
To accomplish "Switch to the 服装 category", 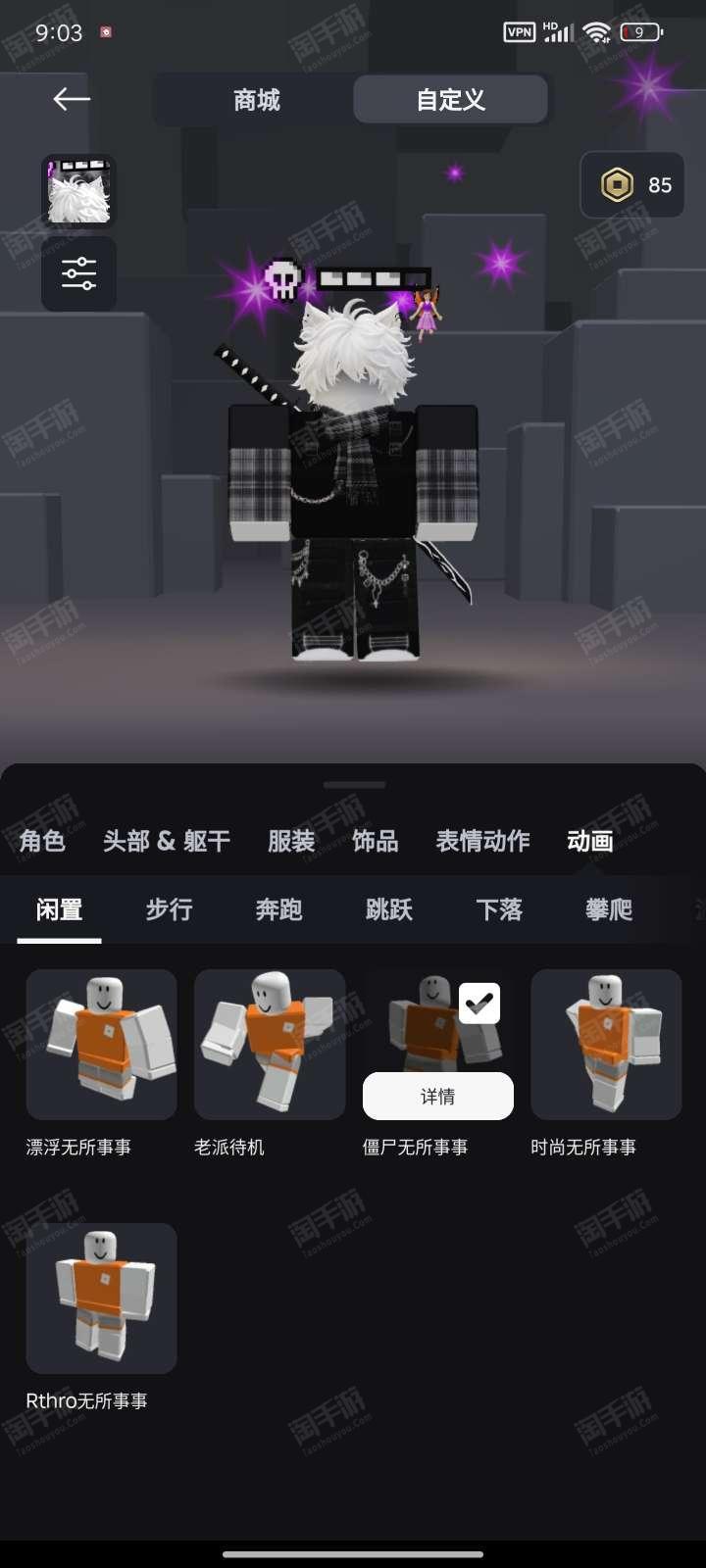I will point(291,841).
